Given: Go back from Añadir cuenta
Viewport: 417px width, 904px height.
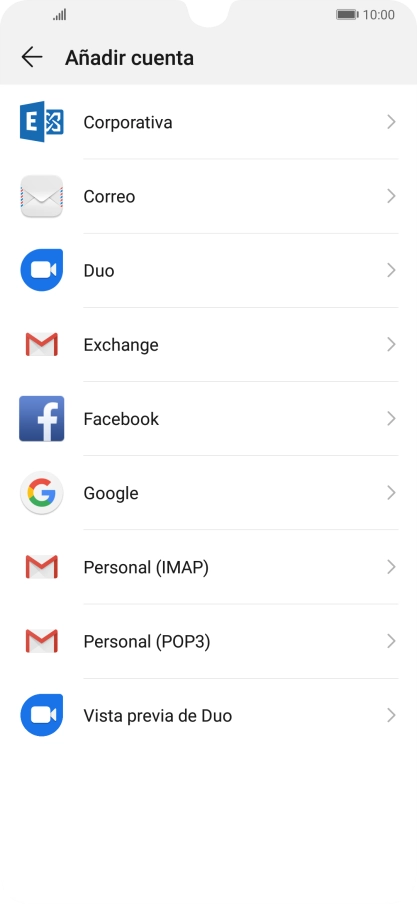Looking at the screenshot, I should pos(32,57).
